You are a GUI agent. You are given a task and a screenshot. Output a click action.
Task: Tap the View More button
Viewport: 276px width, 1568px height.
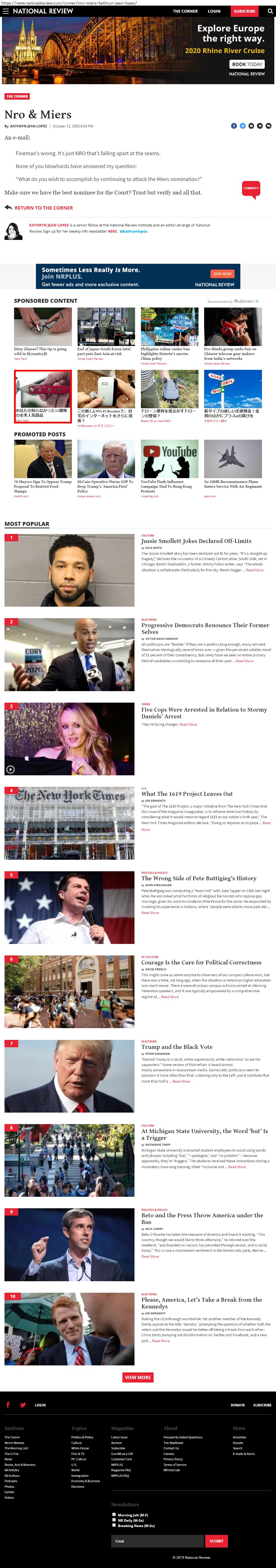pos(138,1377)
